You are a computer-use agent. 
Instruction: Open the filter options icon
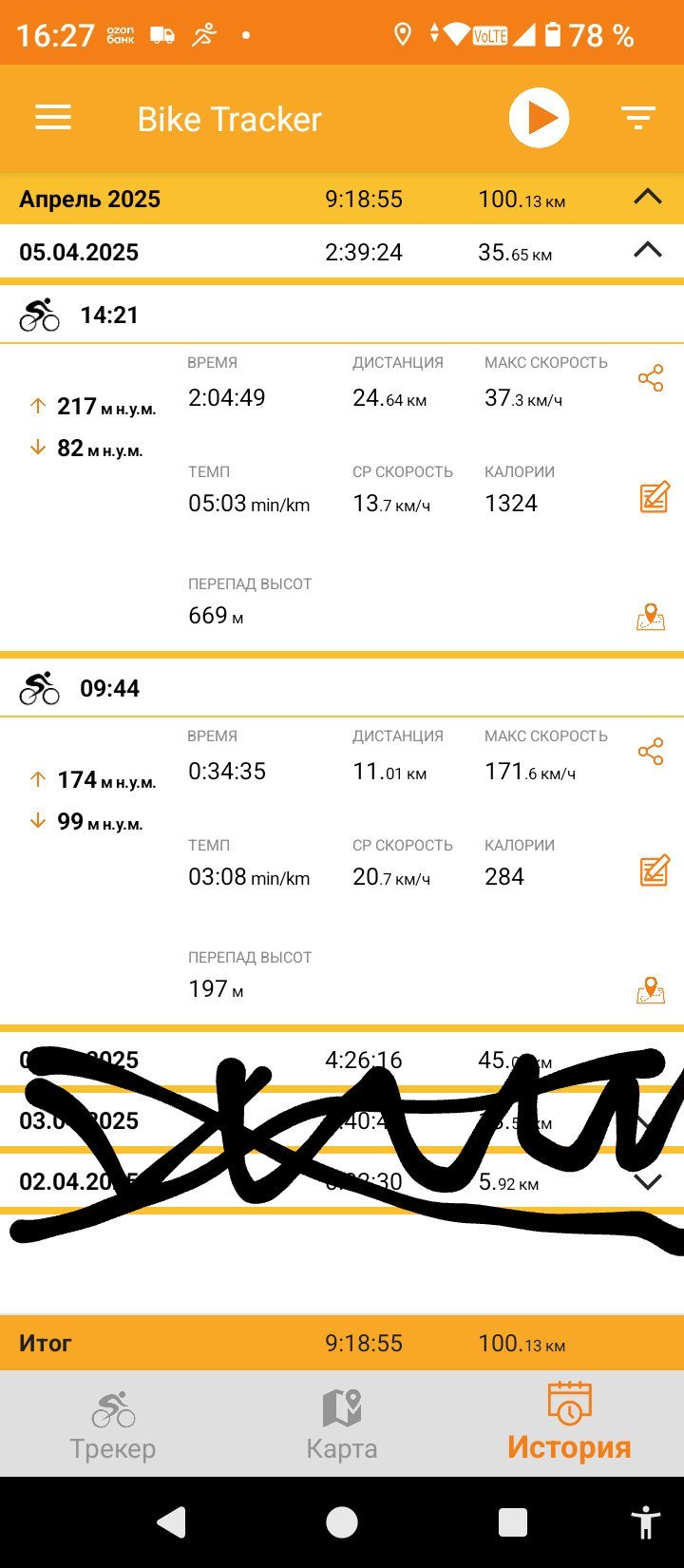[x=638, y=119]
